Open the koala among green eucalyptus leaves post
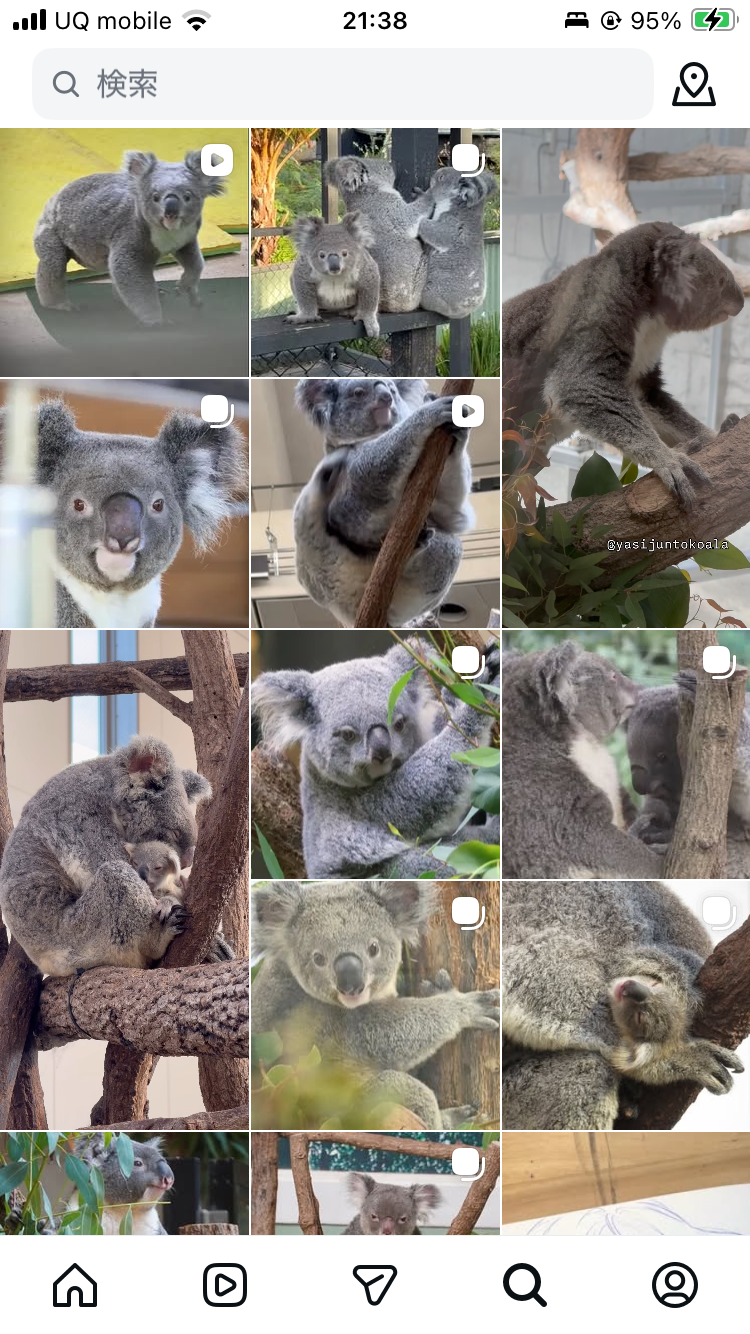This screenshot has width=750, height=1334. [375, 754]
